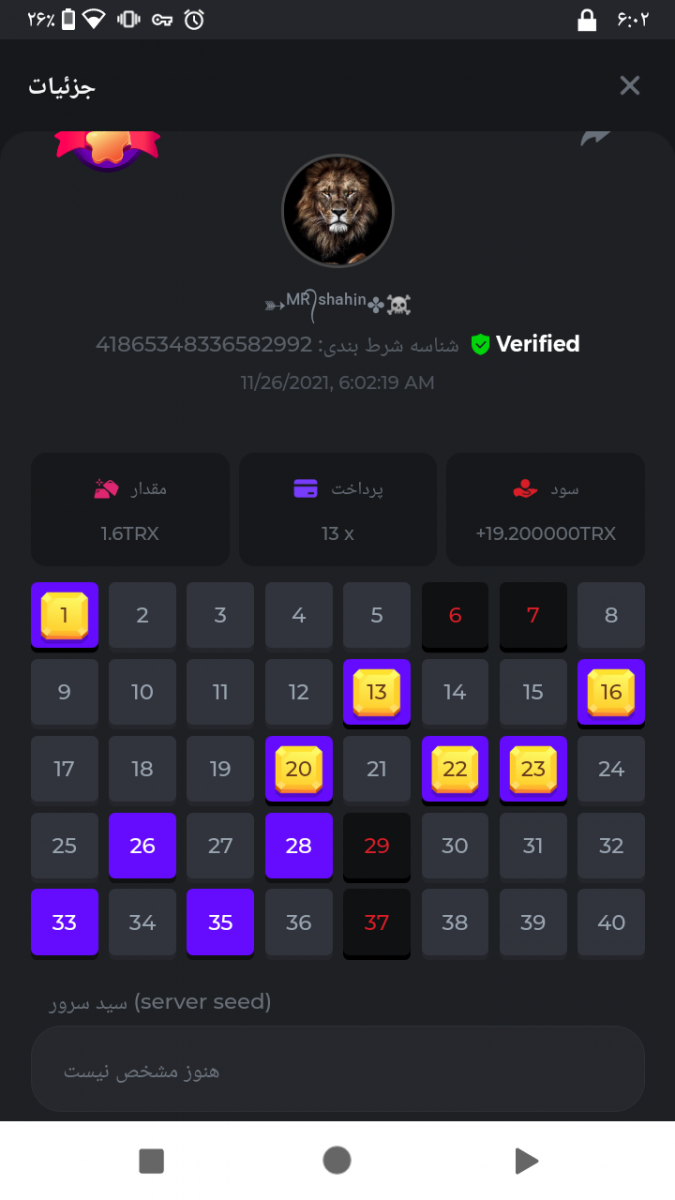Open the lion profile avatar
Screen dimensions: 675x1200
coord(338,211)
